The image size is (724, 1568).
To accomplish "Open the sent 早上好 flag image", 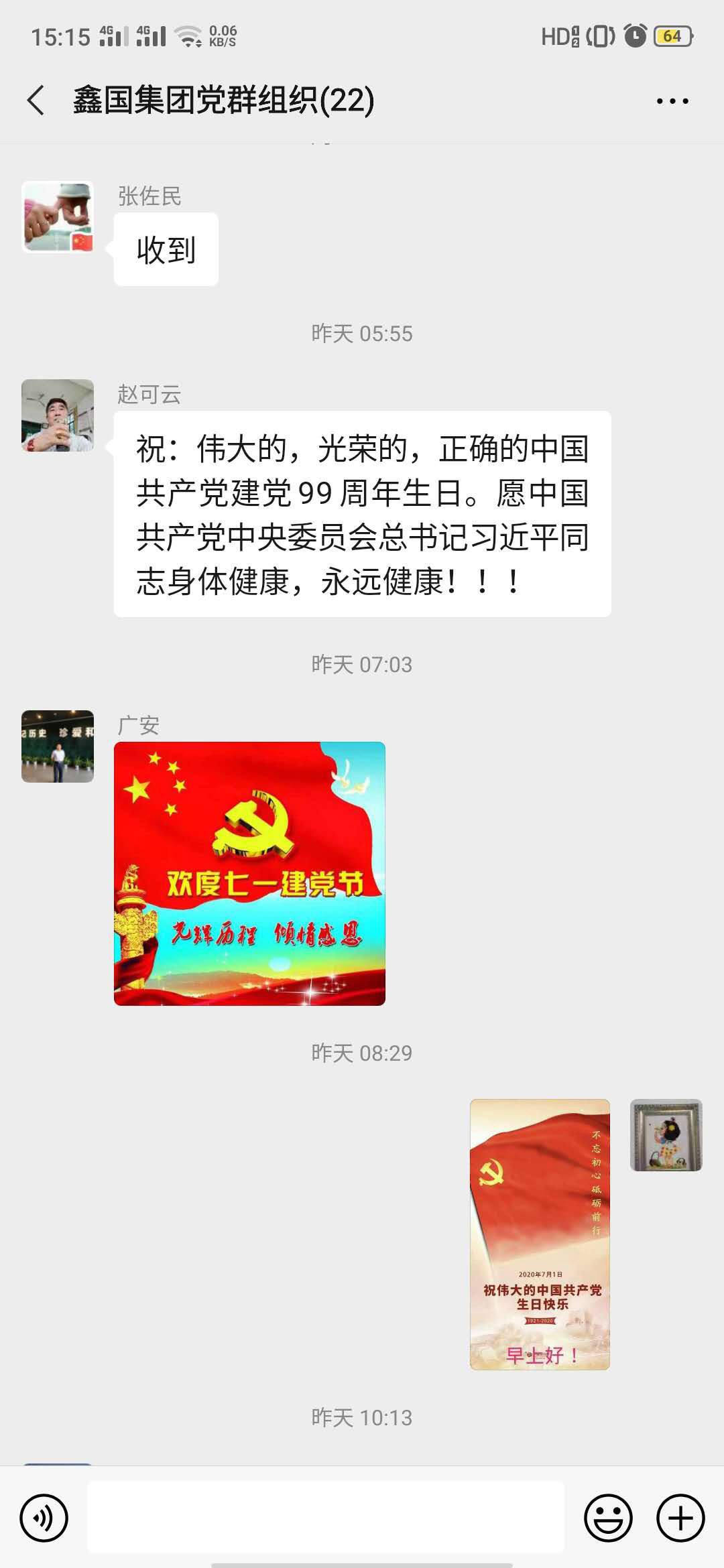I will coord(540,1234).
